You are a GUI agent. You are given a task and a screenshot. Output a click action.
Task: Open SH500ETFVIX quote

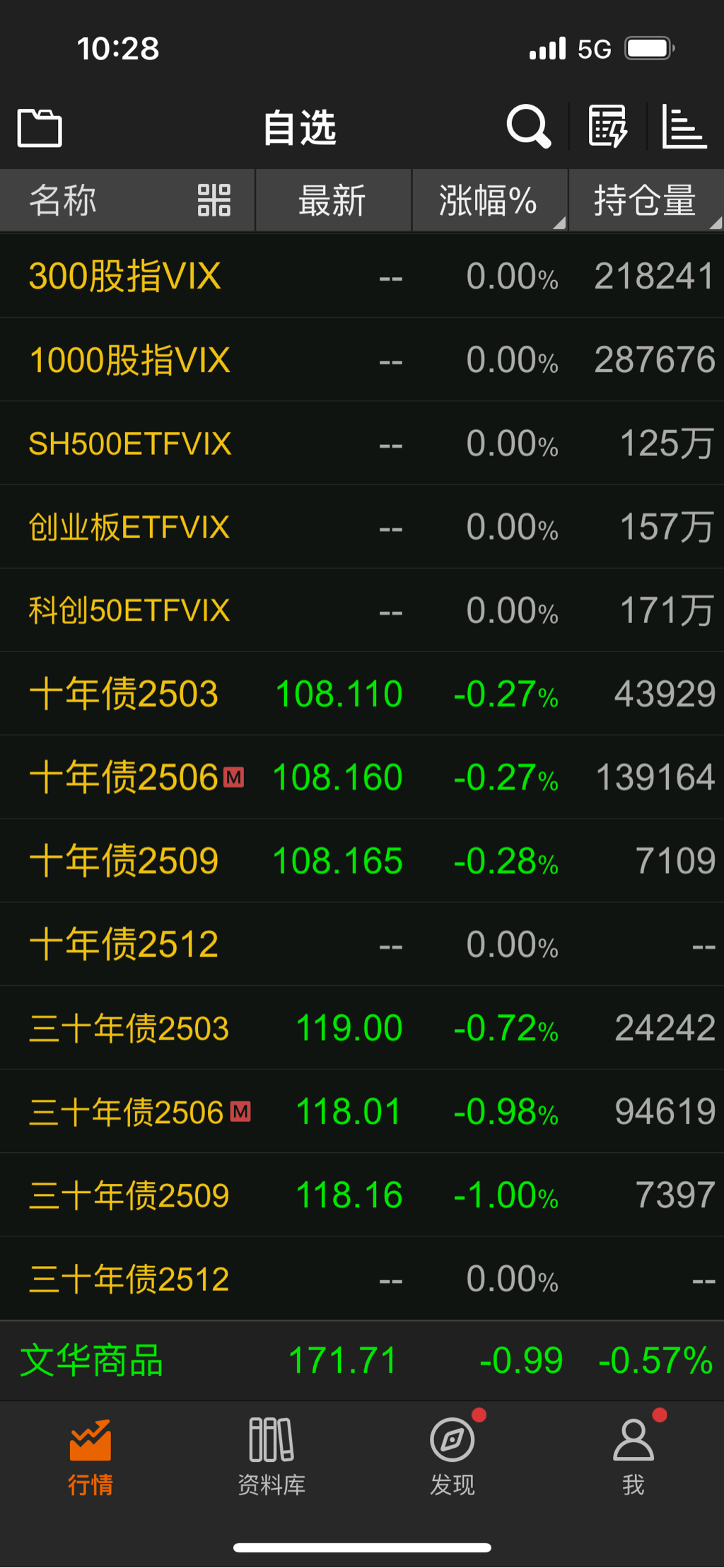click(130, 444)
